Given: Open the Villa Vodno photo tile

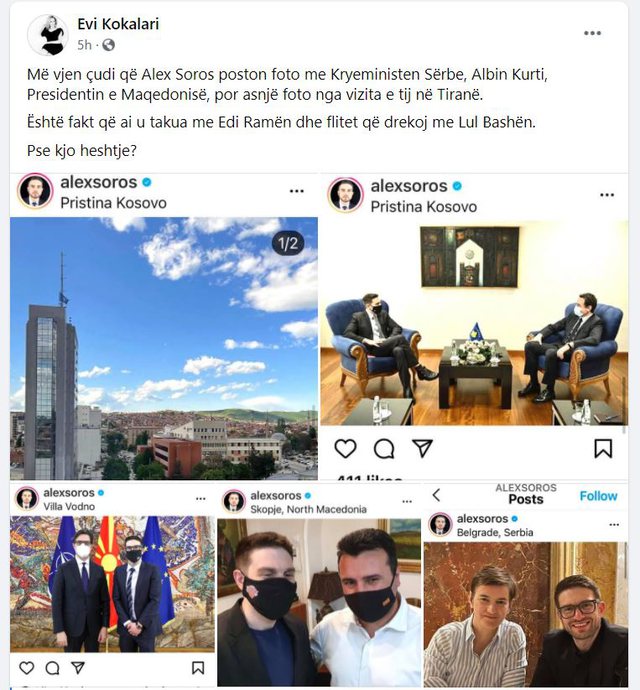Looking at the screenshot, I should (112, 585).
